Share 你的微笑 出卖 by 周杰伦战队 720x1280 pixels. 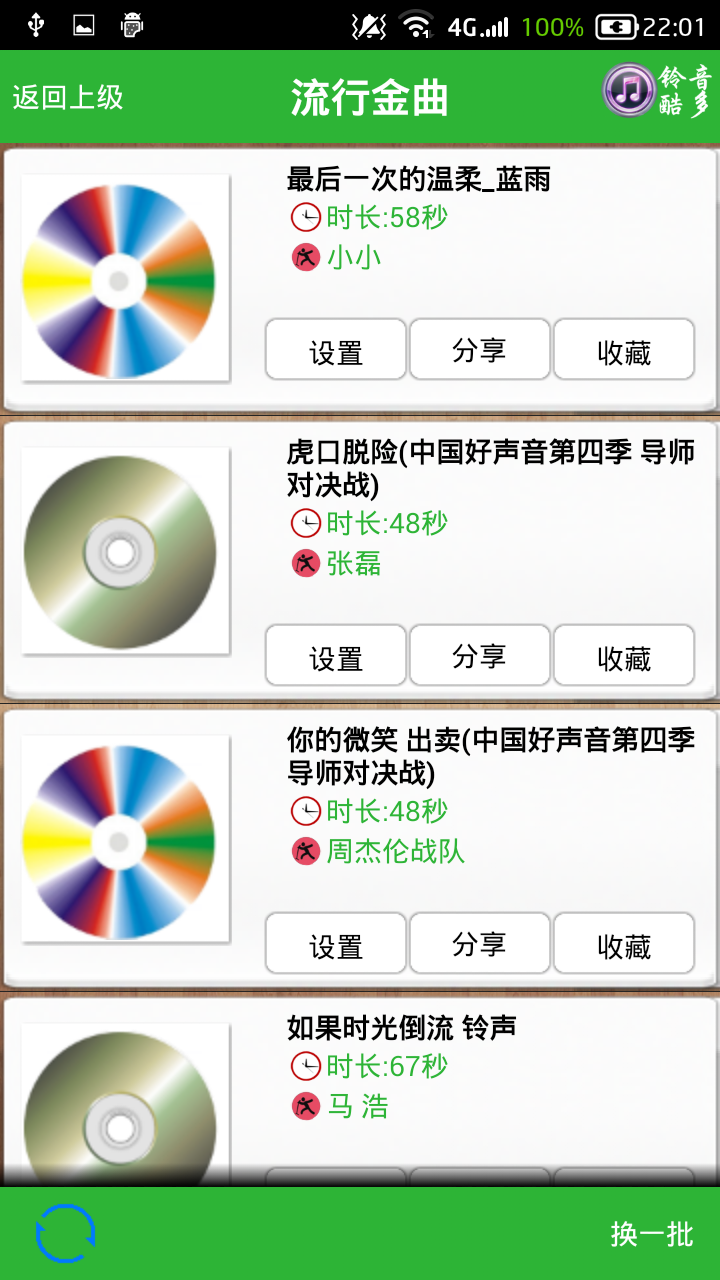(479, 944)
